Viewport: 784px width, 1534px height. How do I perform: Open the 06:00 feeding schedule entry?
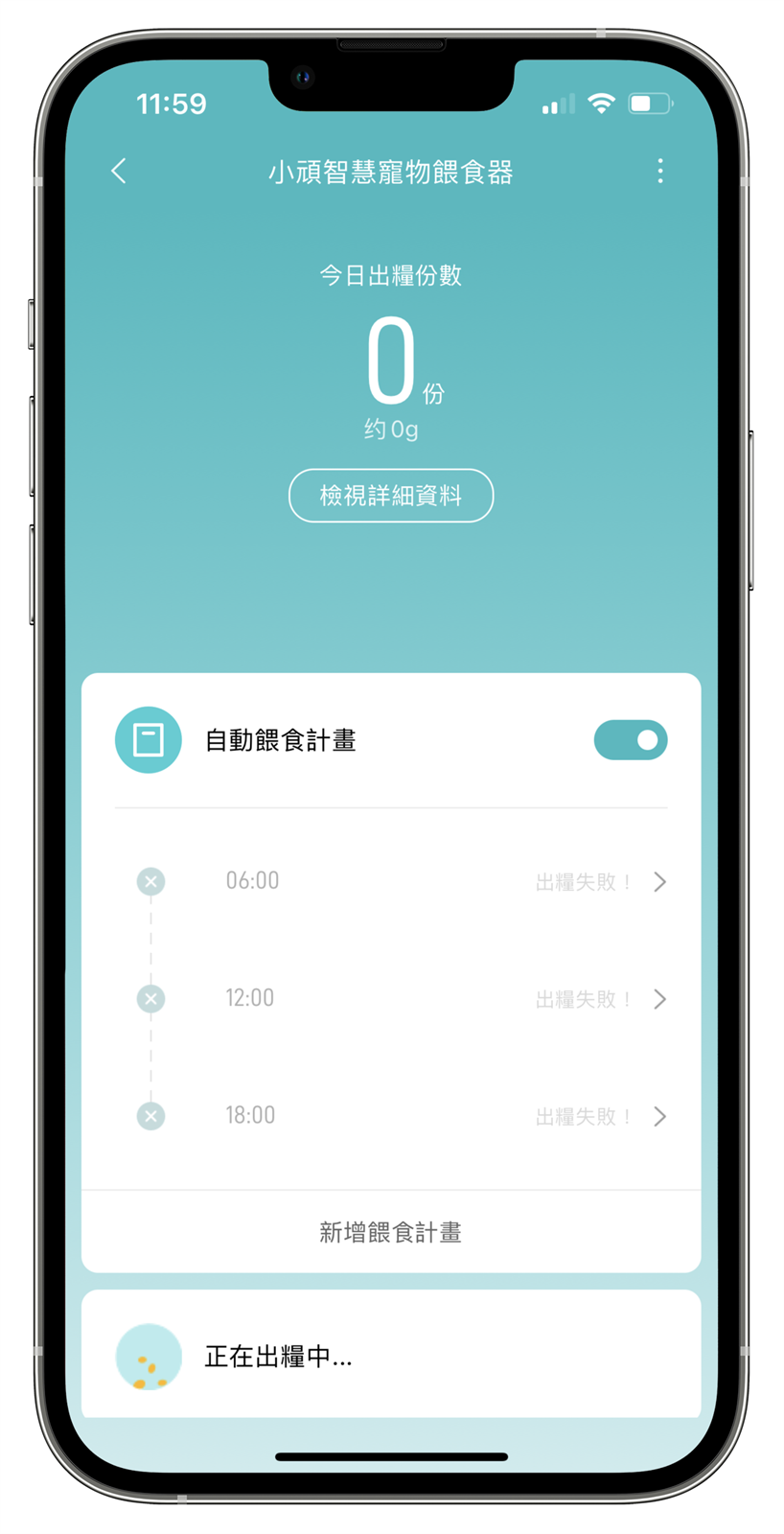point(403,881)
